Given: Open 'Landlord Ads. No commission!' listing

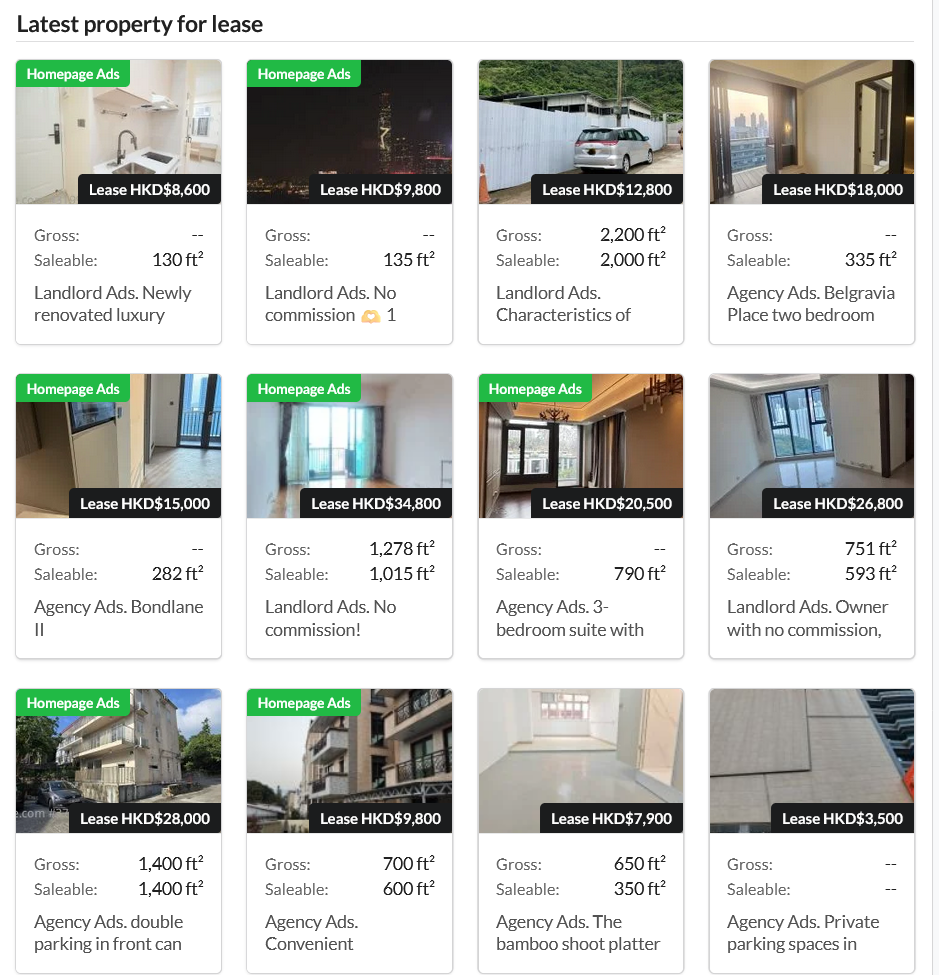Looking at the screenshot, I should click(329, 618).
